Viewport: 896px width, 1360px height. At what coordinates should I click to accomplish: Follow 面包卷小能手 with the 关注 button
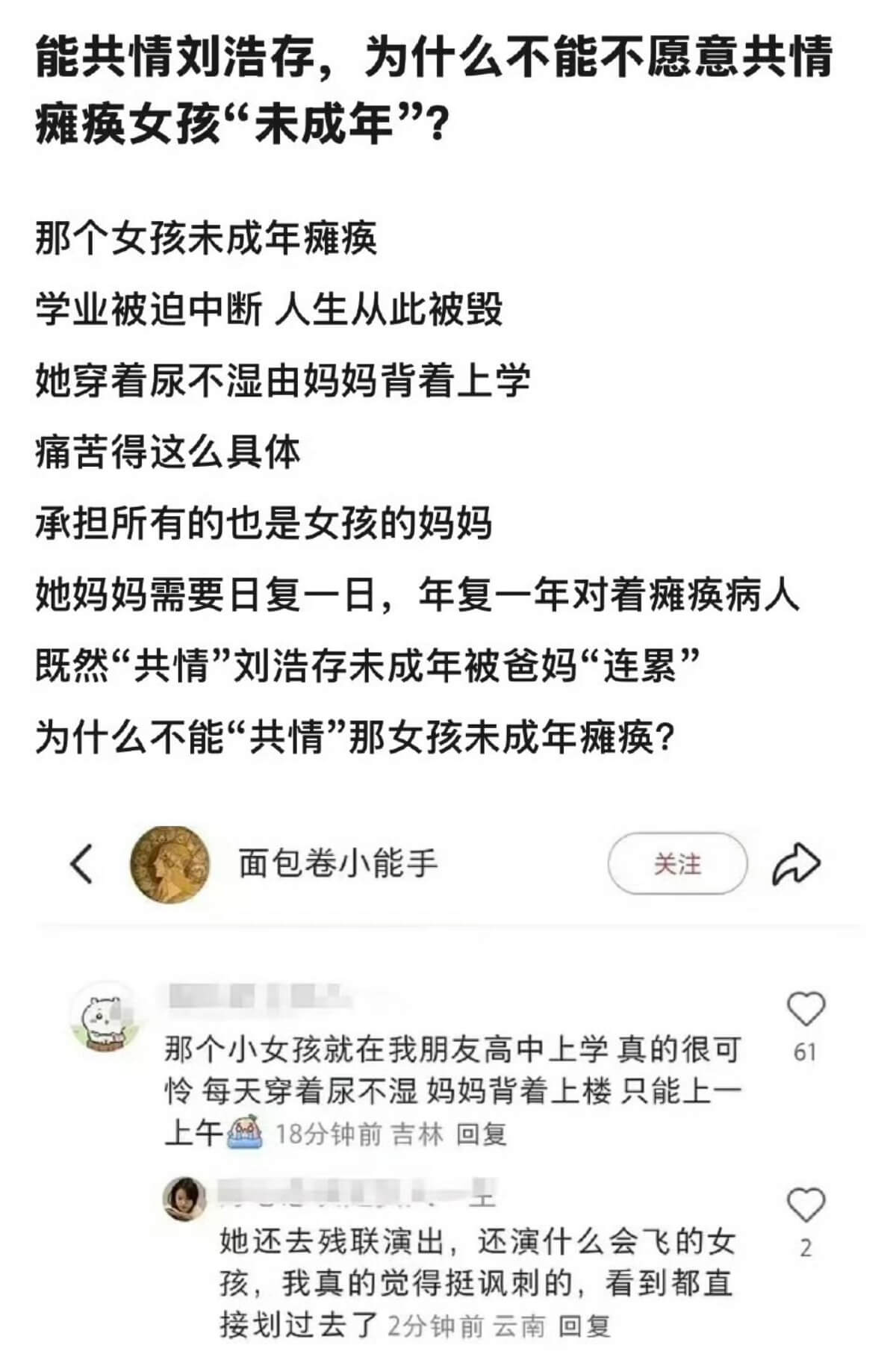677,864
